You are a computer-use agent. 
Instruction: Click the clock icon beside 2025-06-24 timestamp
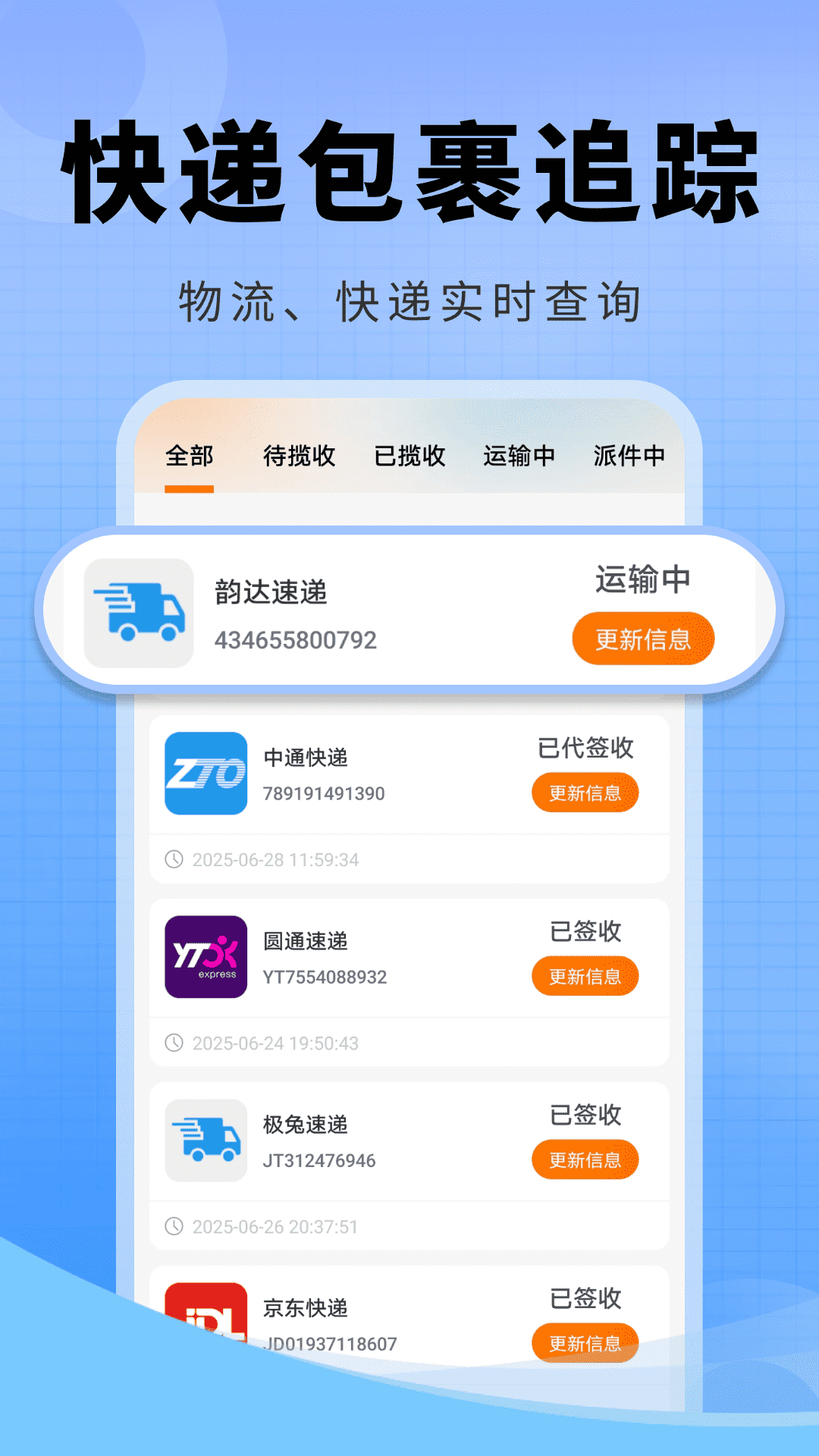[x=175, y=1043]
